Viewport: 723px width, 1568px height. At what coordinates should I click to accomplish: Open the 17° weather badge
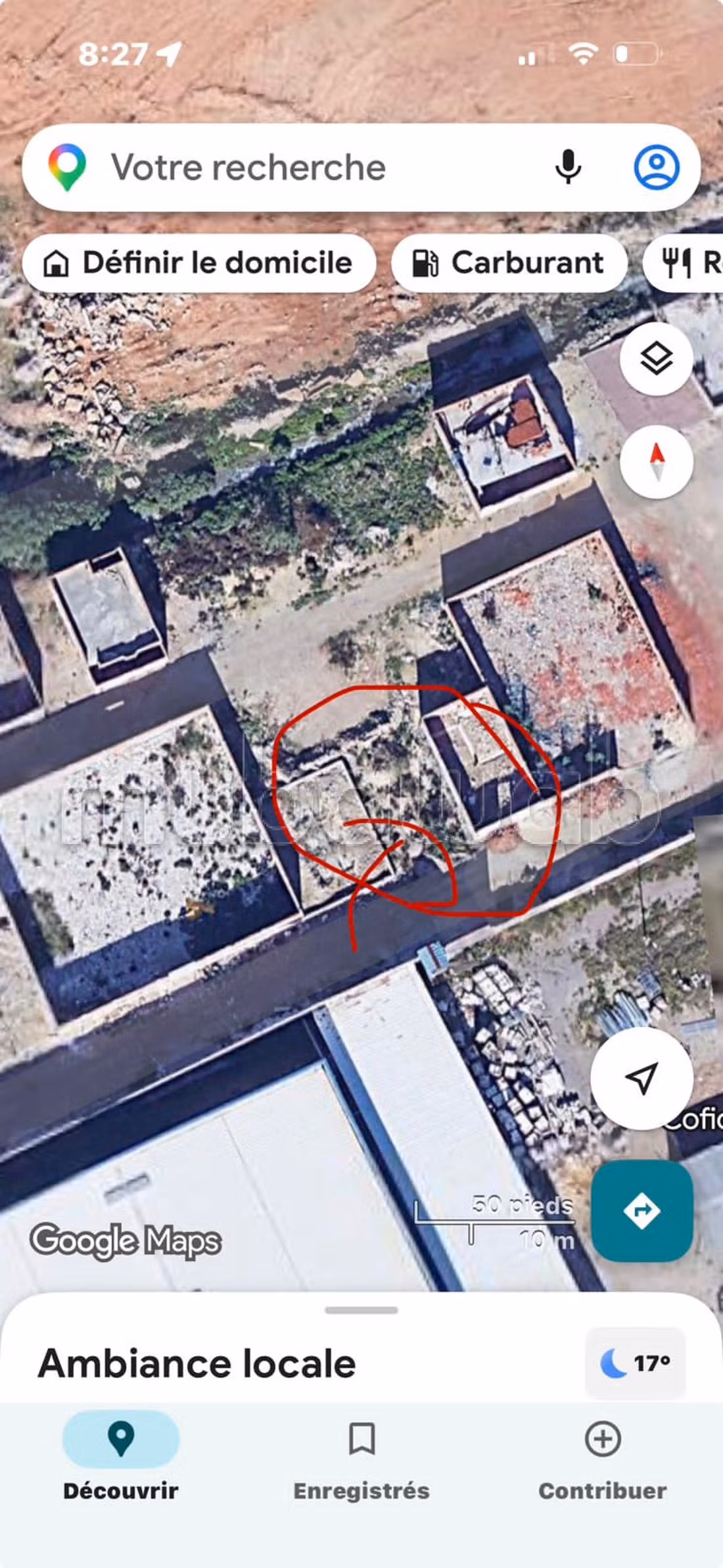(635, 1363)
